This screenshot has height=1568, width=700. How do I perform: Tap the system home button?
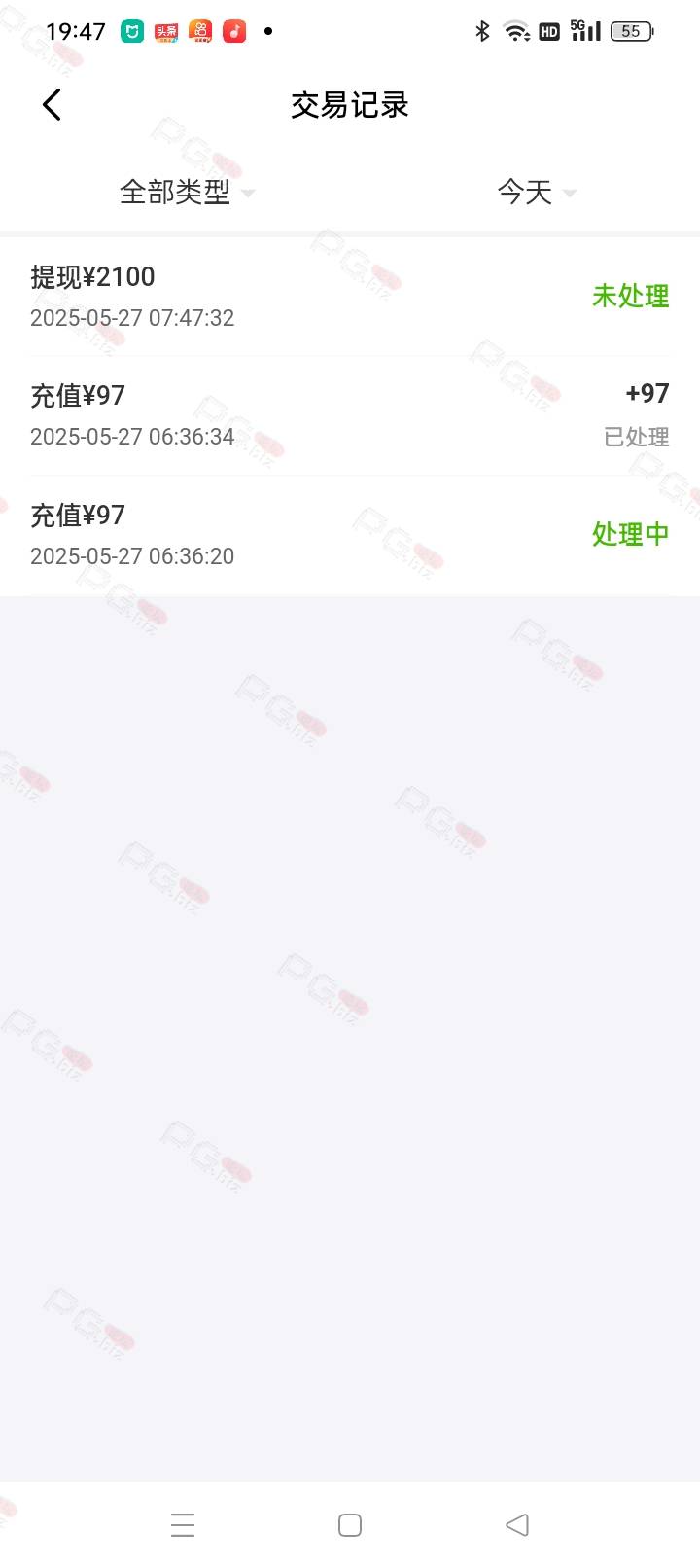pos(350,1524)
